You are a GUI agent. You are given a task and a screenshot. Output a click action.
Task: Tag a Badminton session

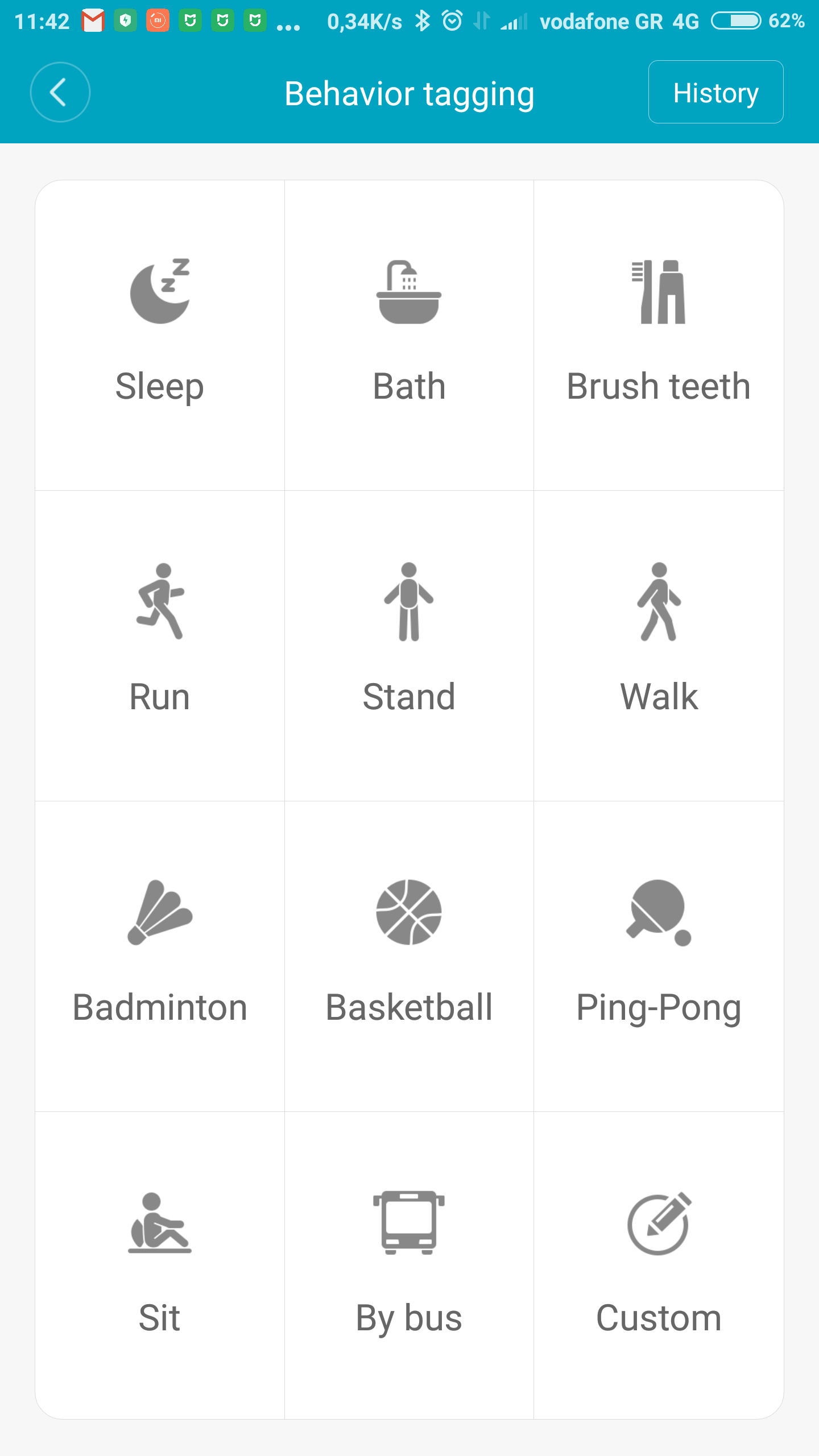[160, 957]
